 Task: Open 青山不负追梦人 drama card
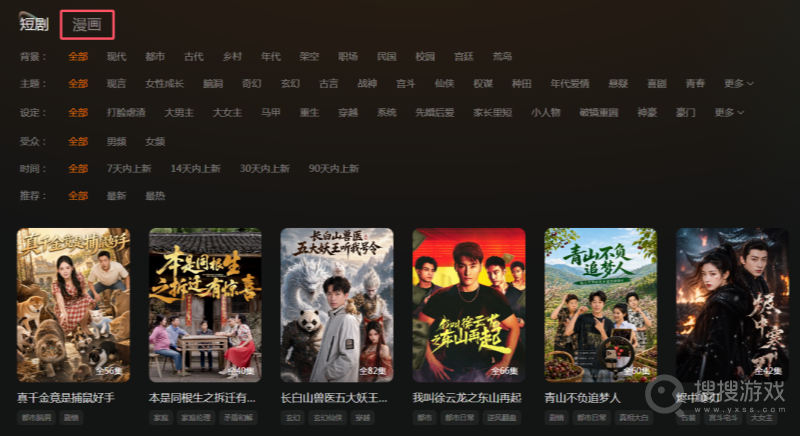tap(601, 305)
